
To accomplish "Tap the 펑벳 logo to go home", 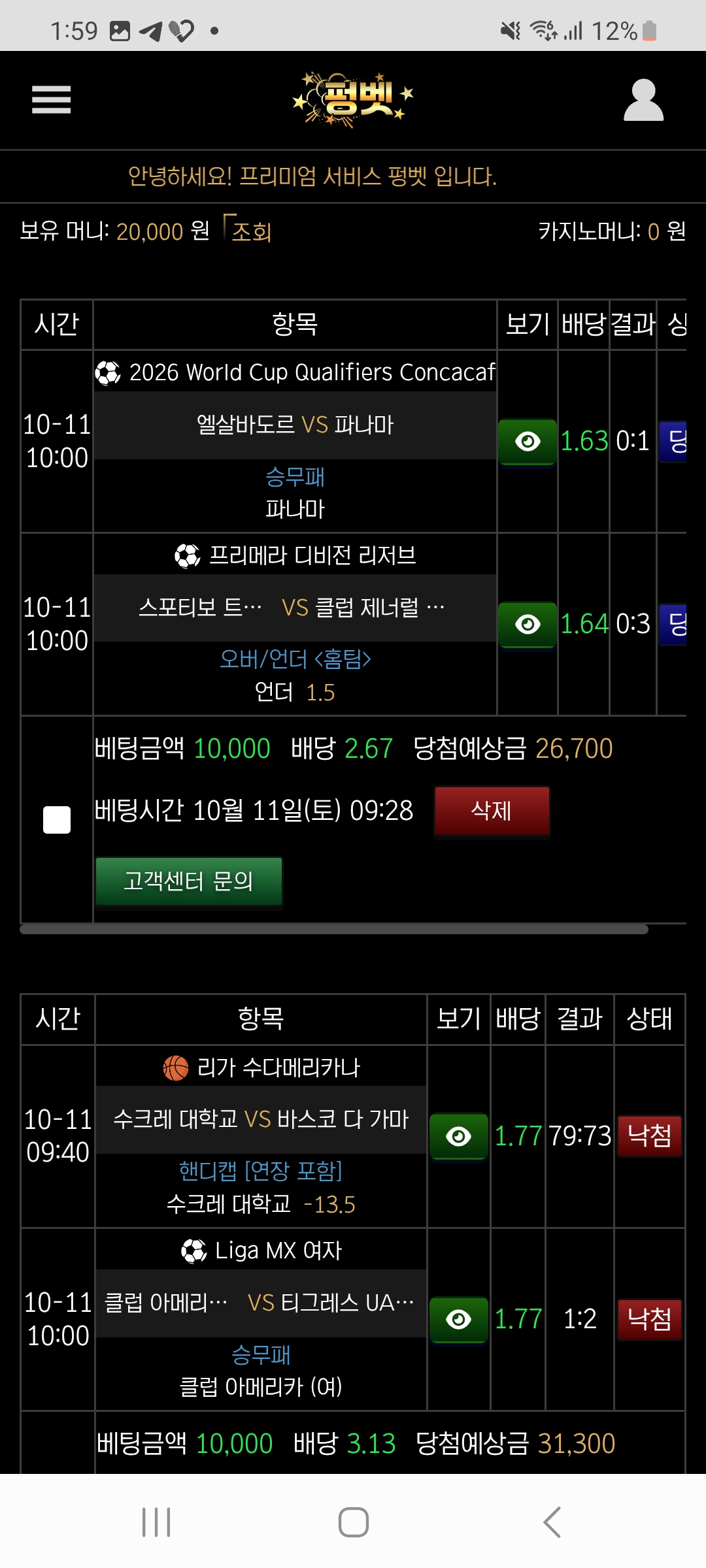I will click(x=353, y=99).
